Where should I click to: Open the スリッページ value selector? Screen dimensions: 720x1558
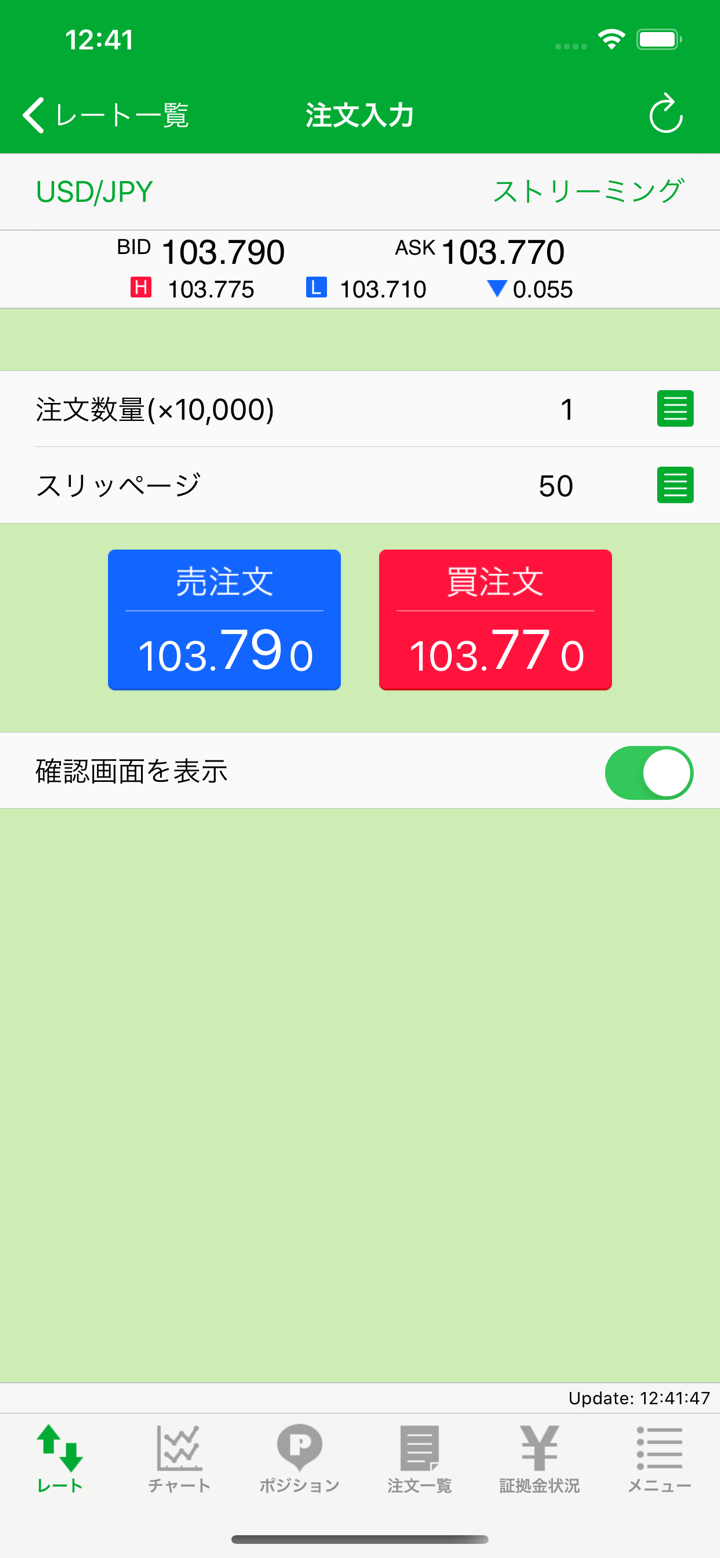(x=674, y=485)
